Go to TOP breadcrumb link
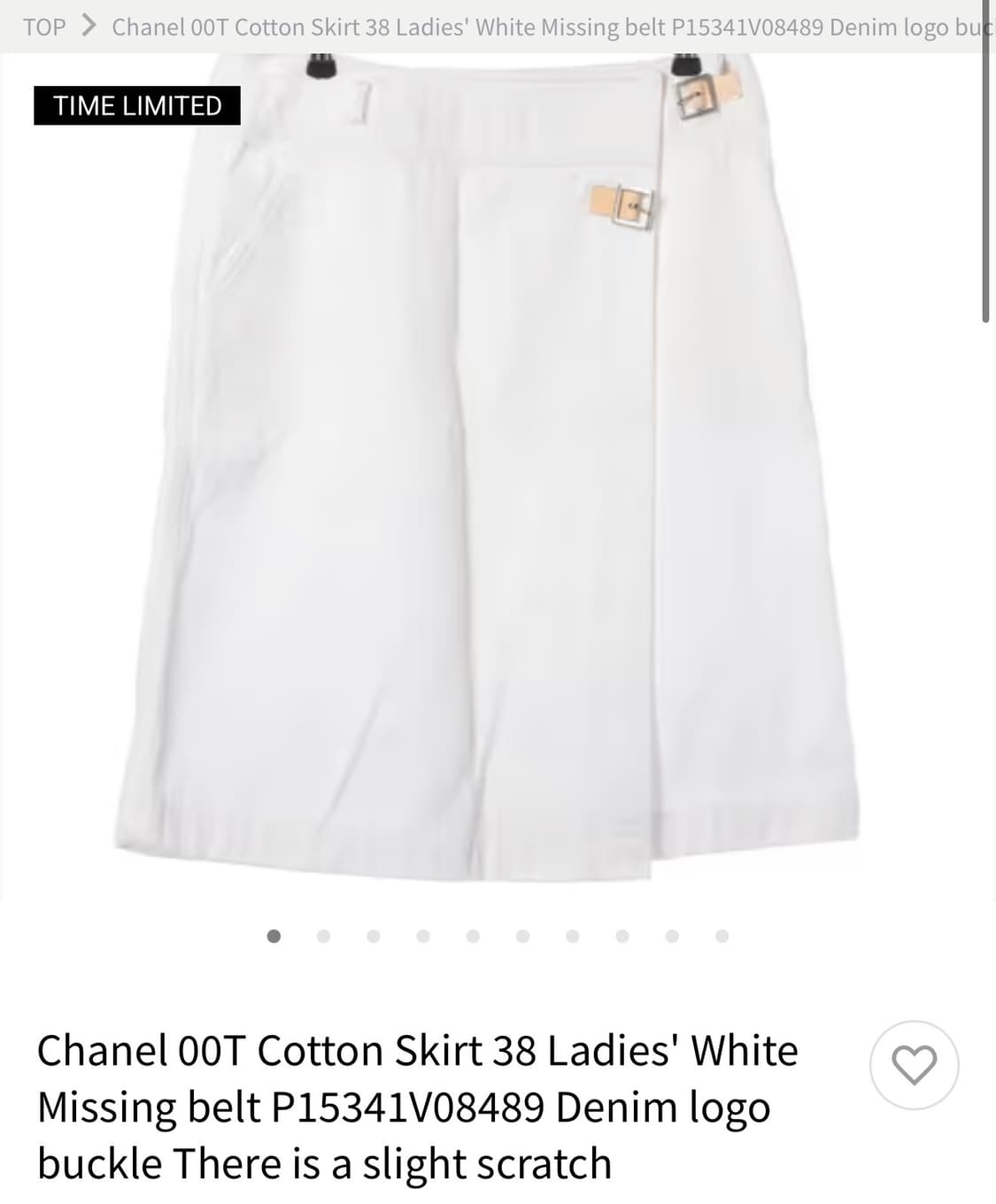996x1204 pixels. coord(44,27)
